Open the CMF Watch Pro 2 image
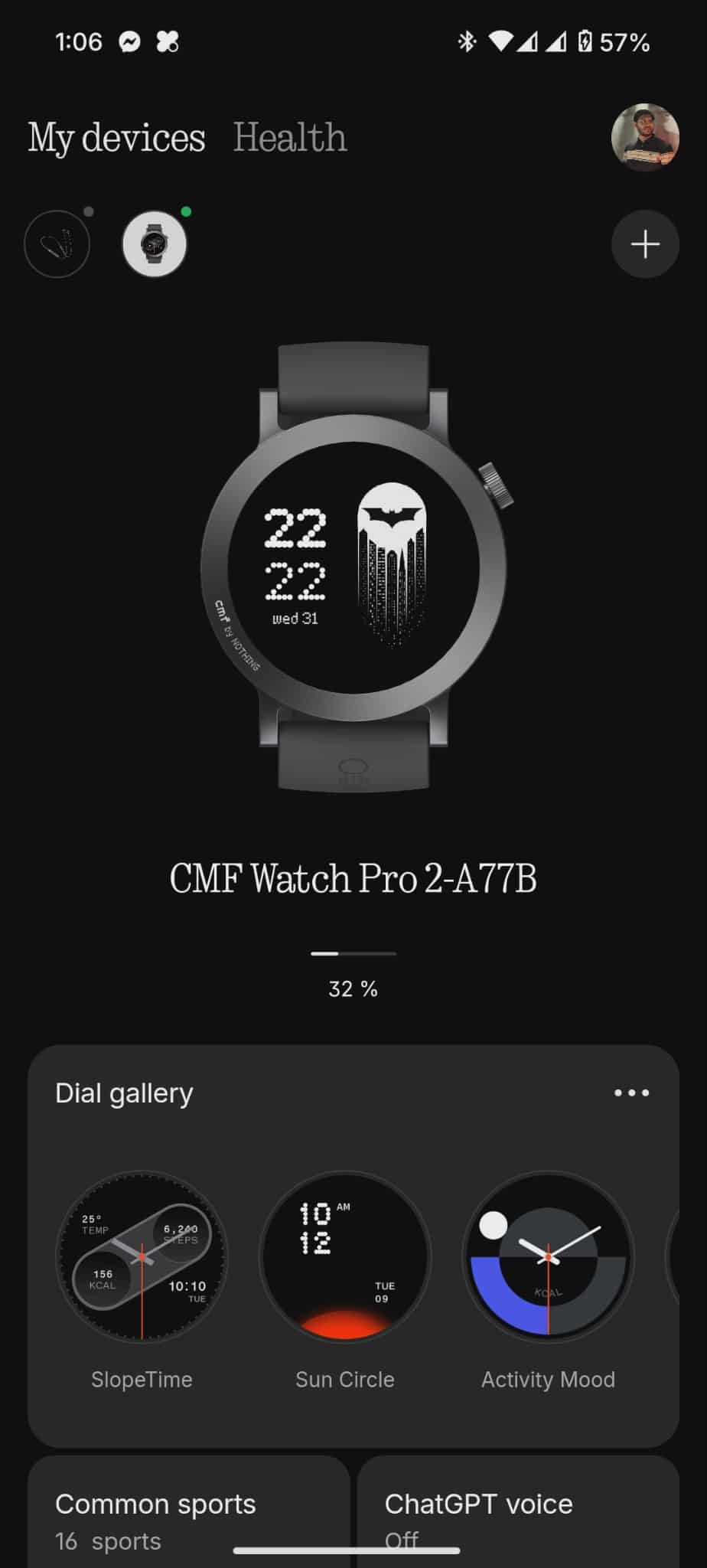The width and height of the screenshot is (707, 1568). tap(353, 567)
